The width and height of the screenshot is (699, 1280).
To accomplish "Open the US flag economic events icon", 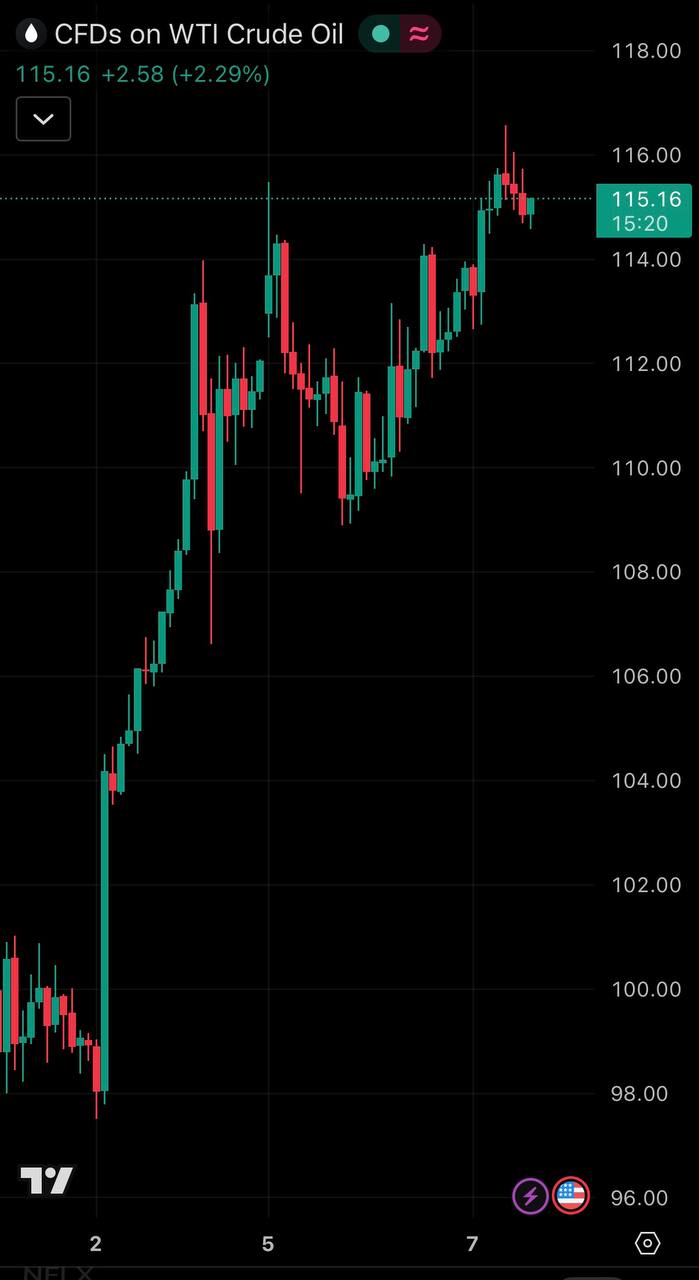I will point(571,1194).
